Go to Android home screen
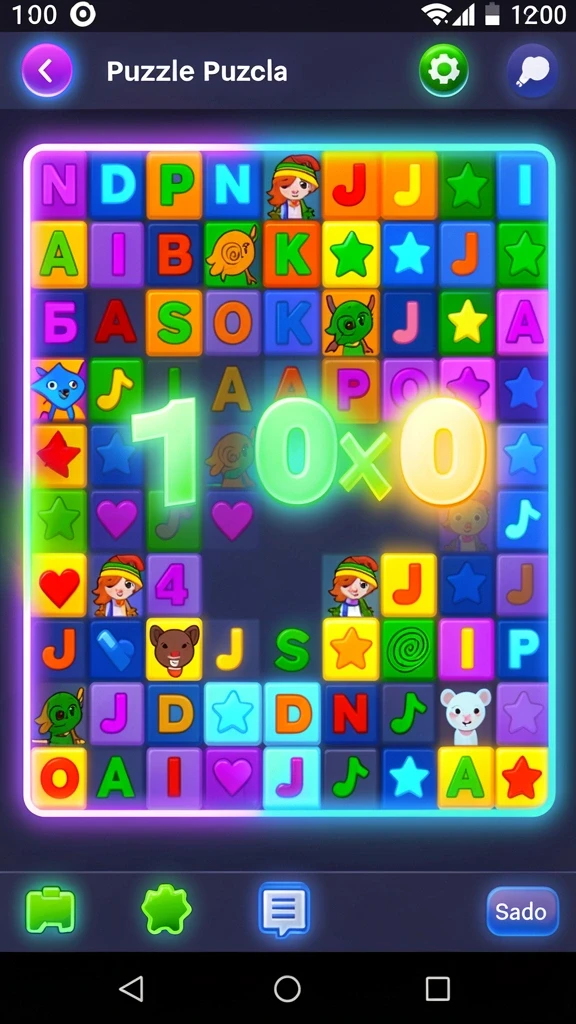This screenshot has height=1024, width=576. click(287, 989)
